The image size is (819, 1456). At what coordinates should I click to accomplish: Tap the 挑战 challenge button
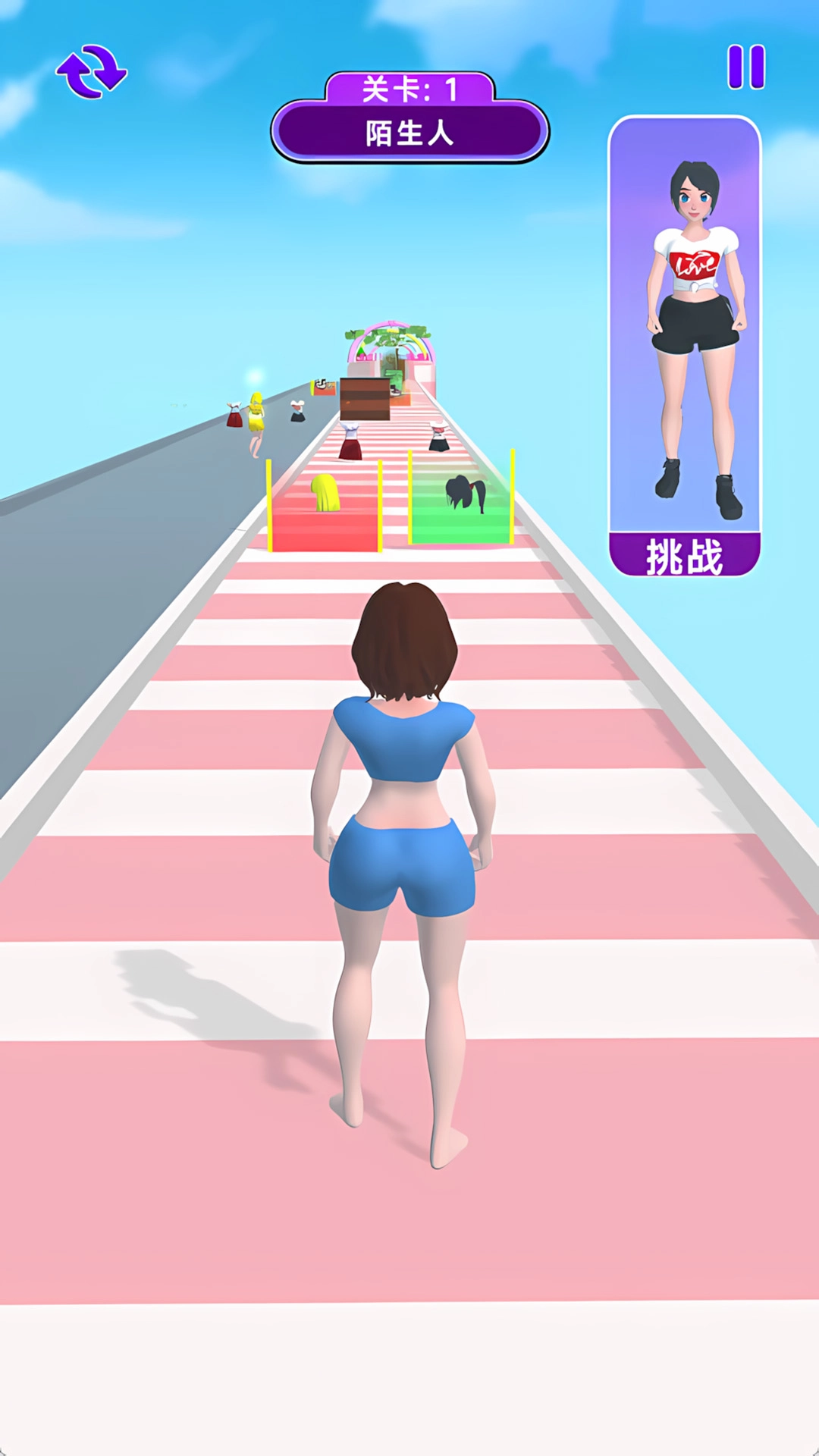pyautogui.click(x=684, y=556)
